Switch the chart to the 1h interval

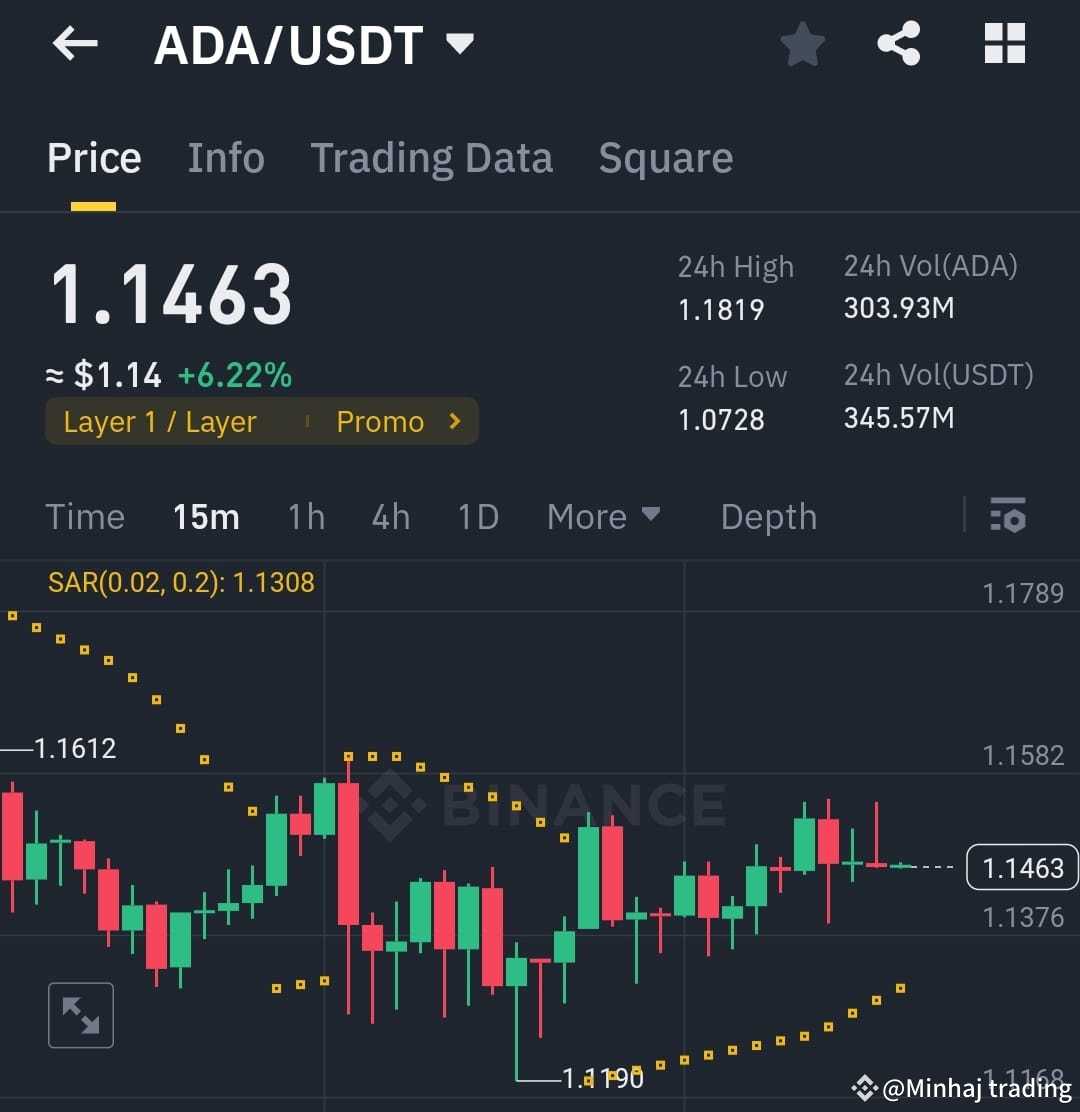coord(306,517)
